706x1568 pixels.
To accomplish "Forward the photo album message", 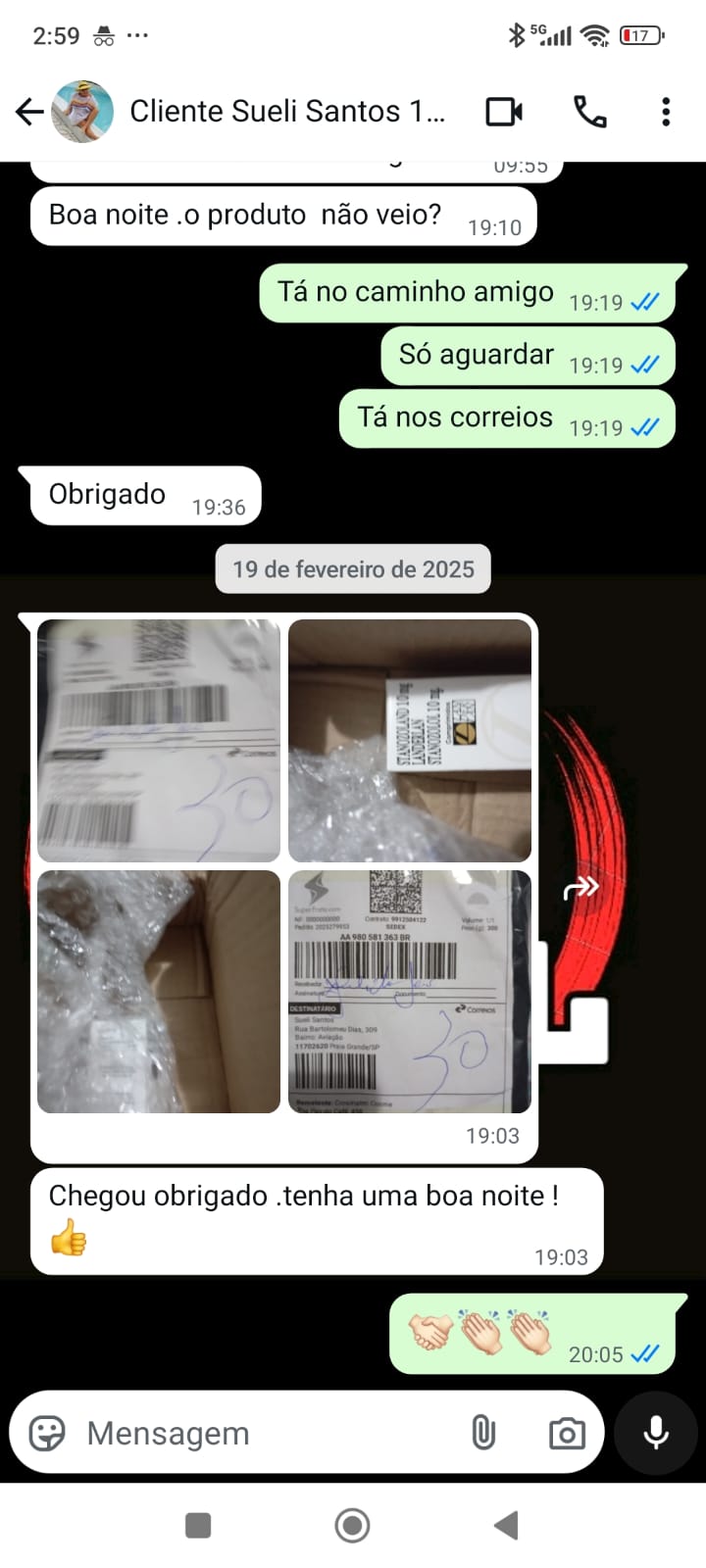I will click(580, 888).
